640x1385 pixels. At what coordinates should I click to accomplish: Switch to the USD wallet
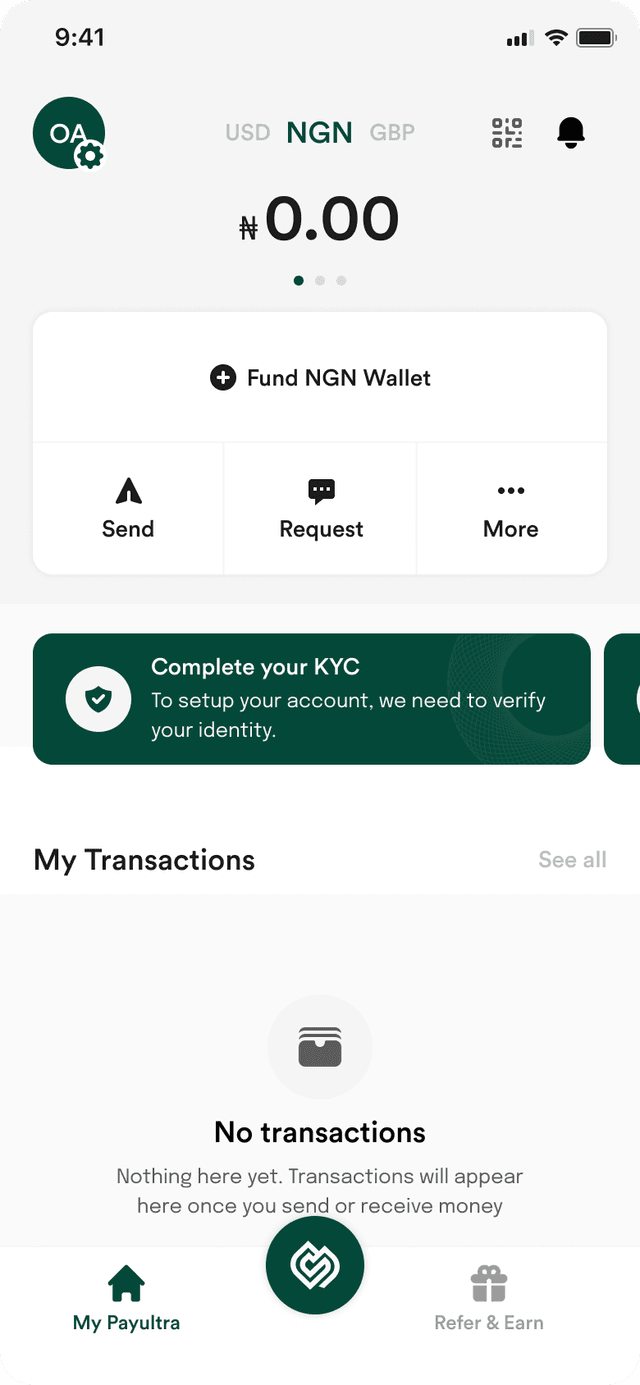click(247, 133)
